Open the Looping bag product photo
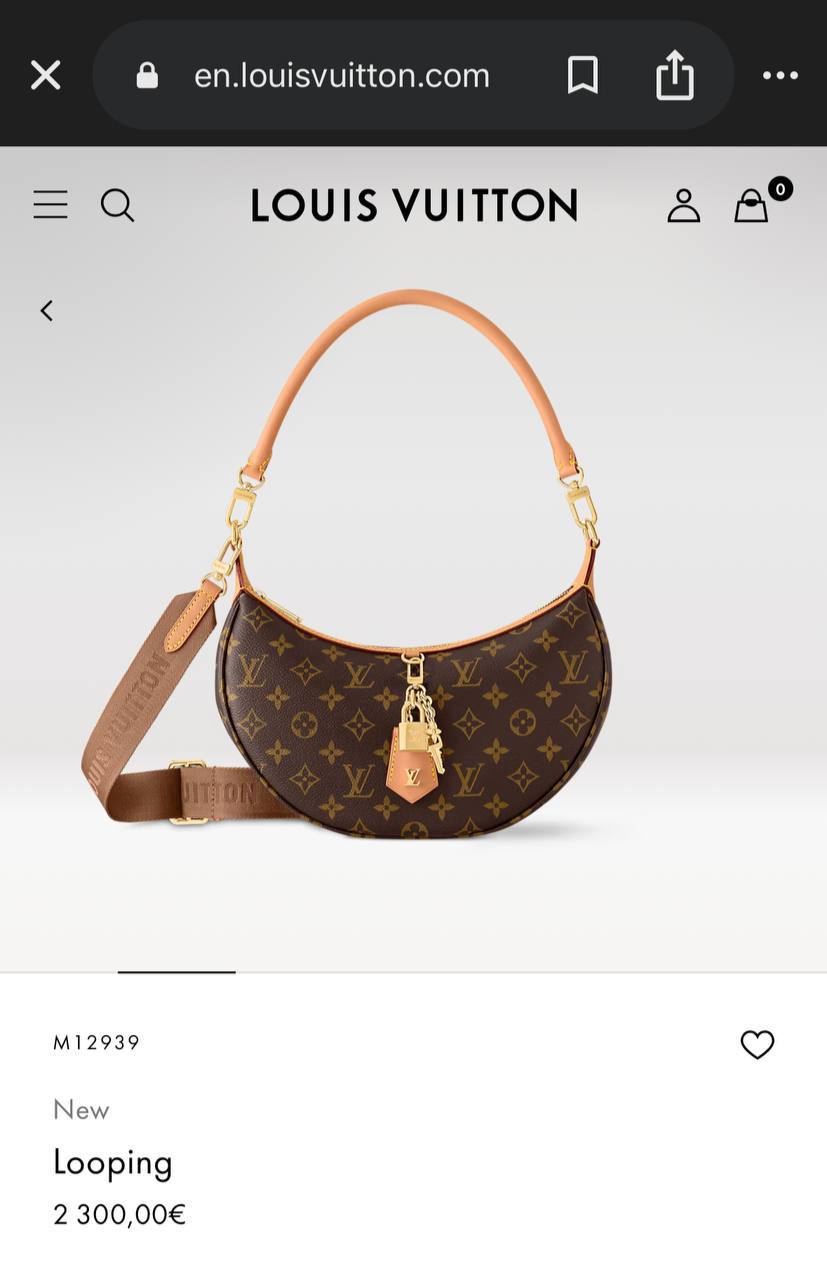Screen dimensions: 827x1280 point(414,600)
